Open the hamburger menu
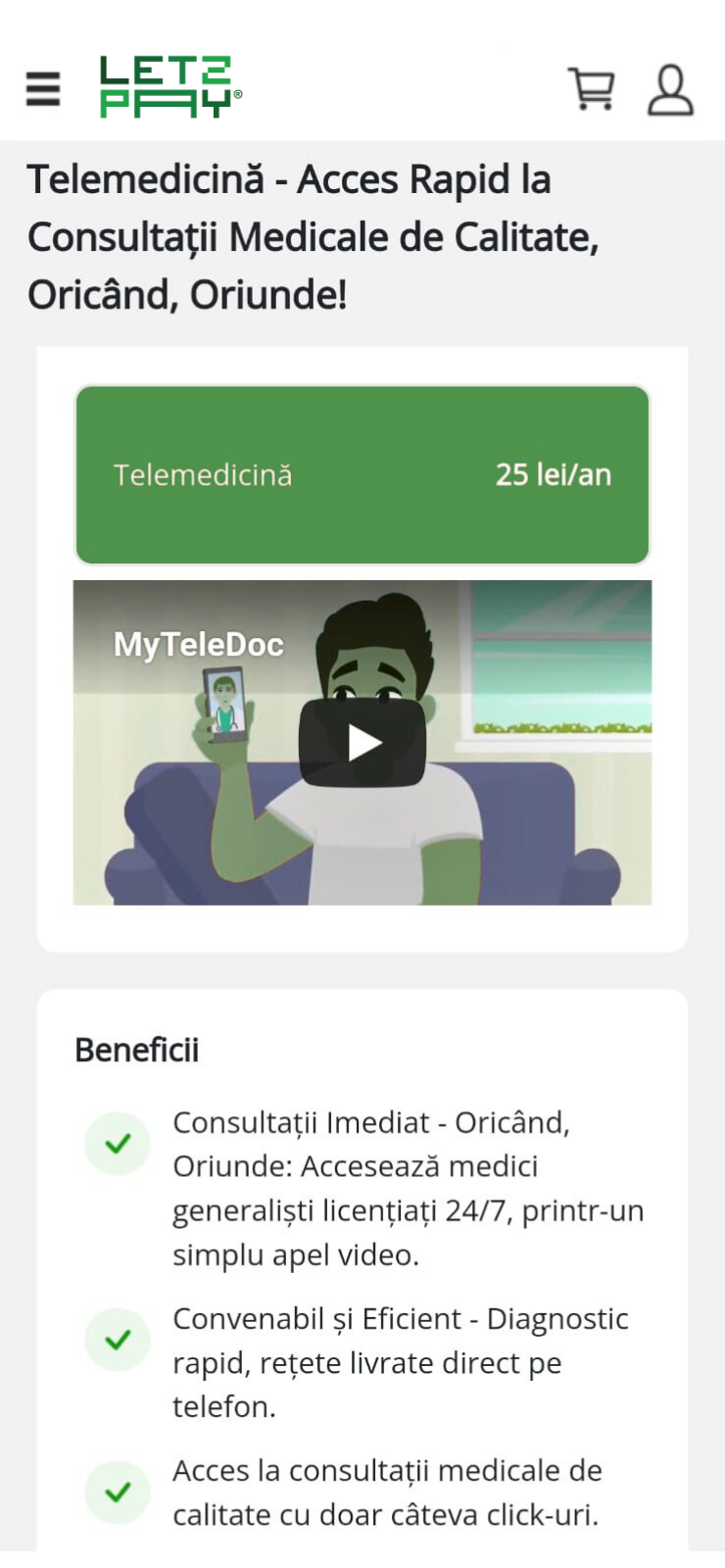725x1568 pixels. 42,89
